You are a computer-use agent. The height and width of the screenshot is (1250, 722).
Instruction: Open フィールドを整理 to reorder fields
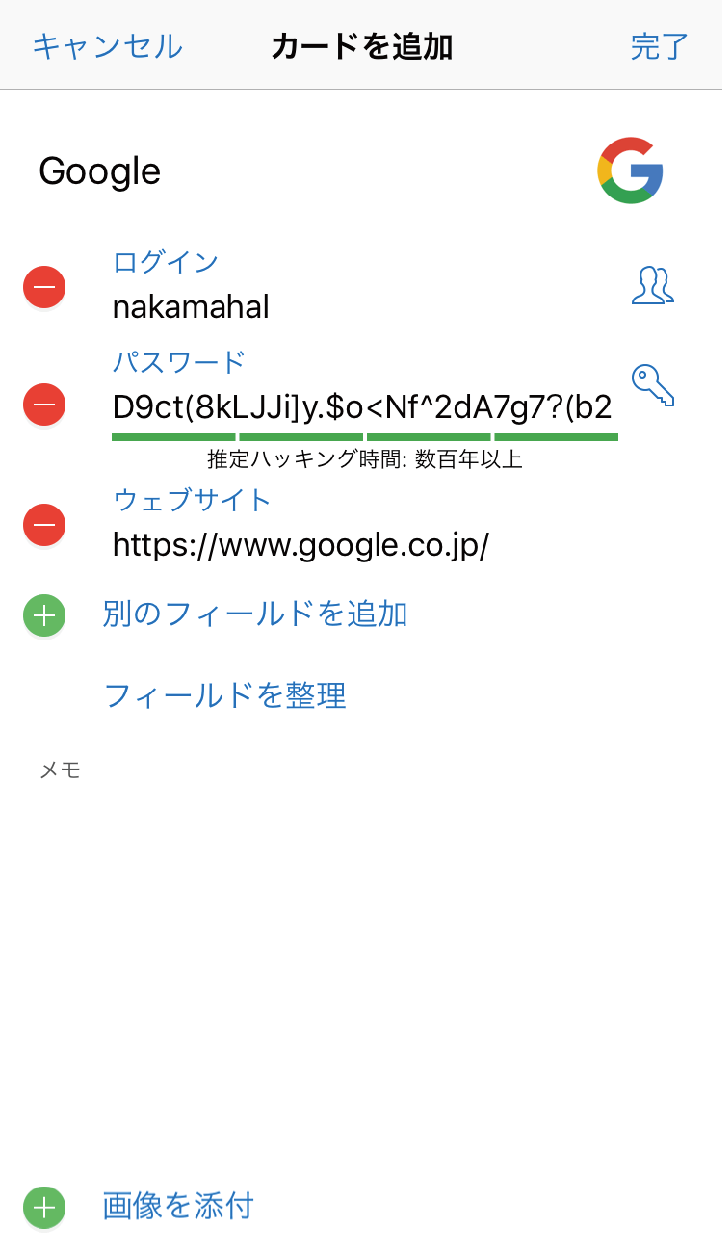[x=225, y=695]
